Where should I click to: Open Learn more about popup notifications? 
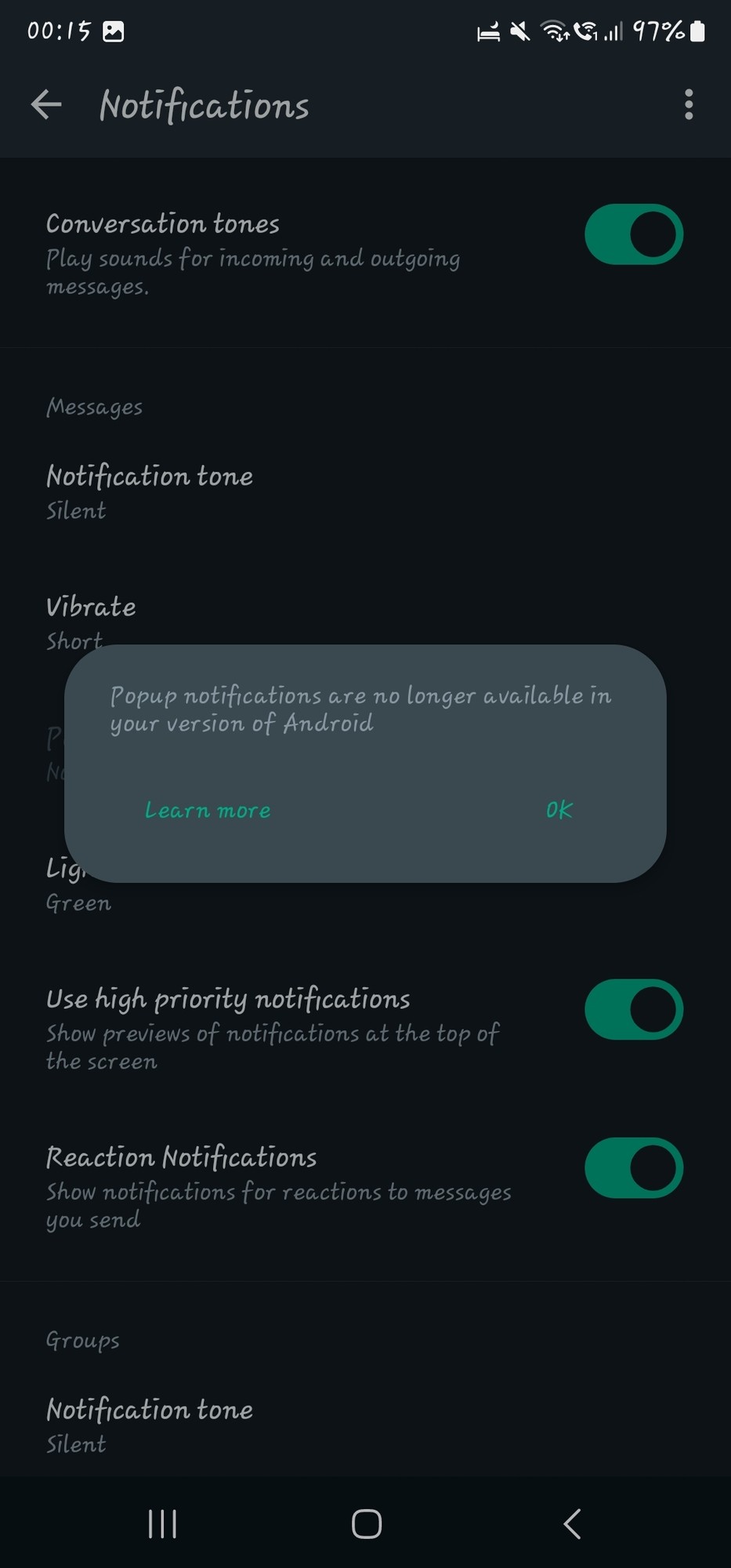[x=208, y=810]
